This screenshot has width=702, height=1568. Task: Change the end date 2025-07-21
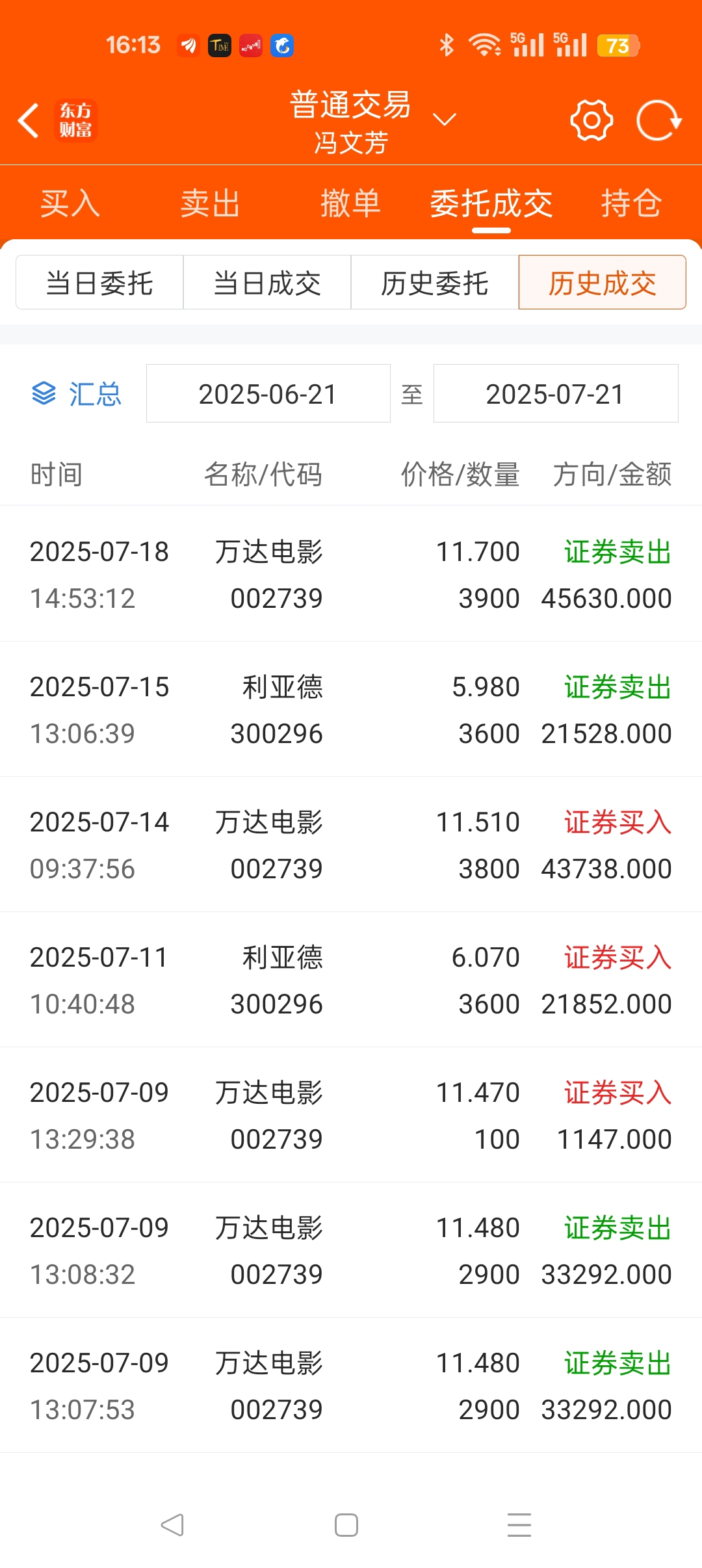[556, 394]
